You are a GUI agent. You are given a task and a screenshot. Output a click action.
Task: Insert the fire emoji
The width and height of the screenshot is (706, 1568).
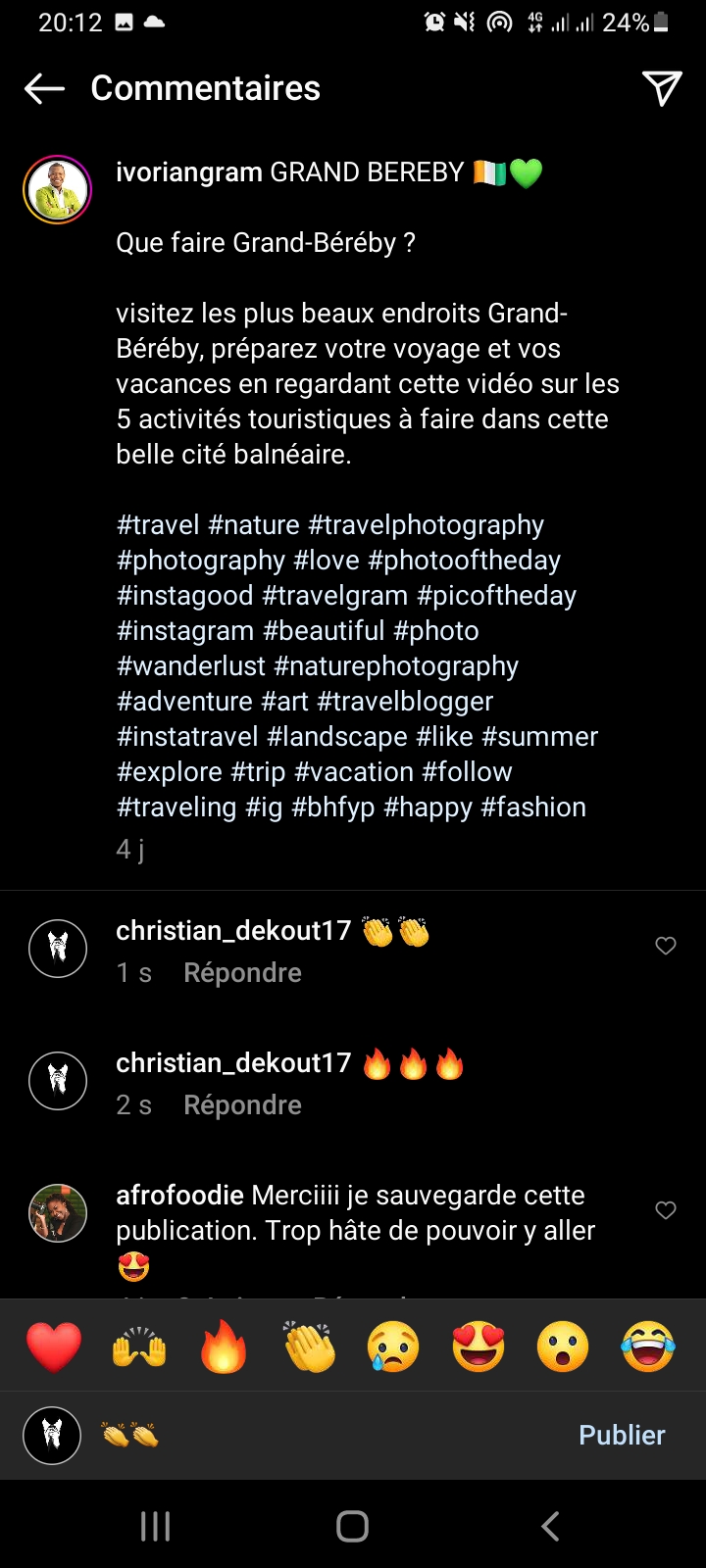coord(224,1347)
